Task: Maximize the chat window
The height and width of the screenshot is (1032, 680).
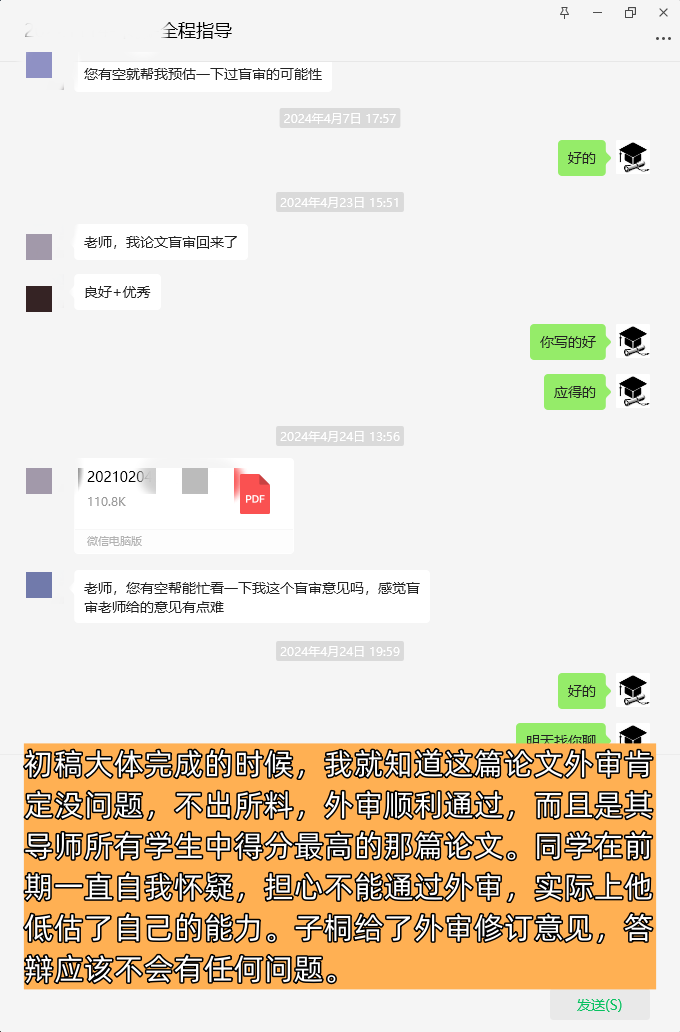Action: click(630, 12)
